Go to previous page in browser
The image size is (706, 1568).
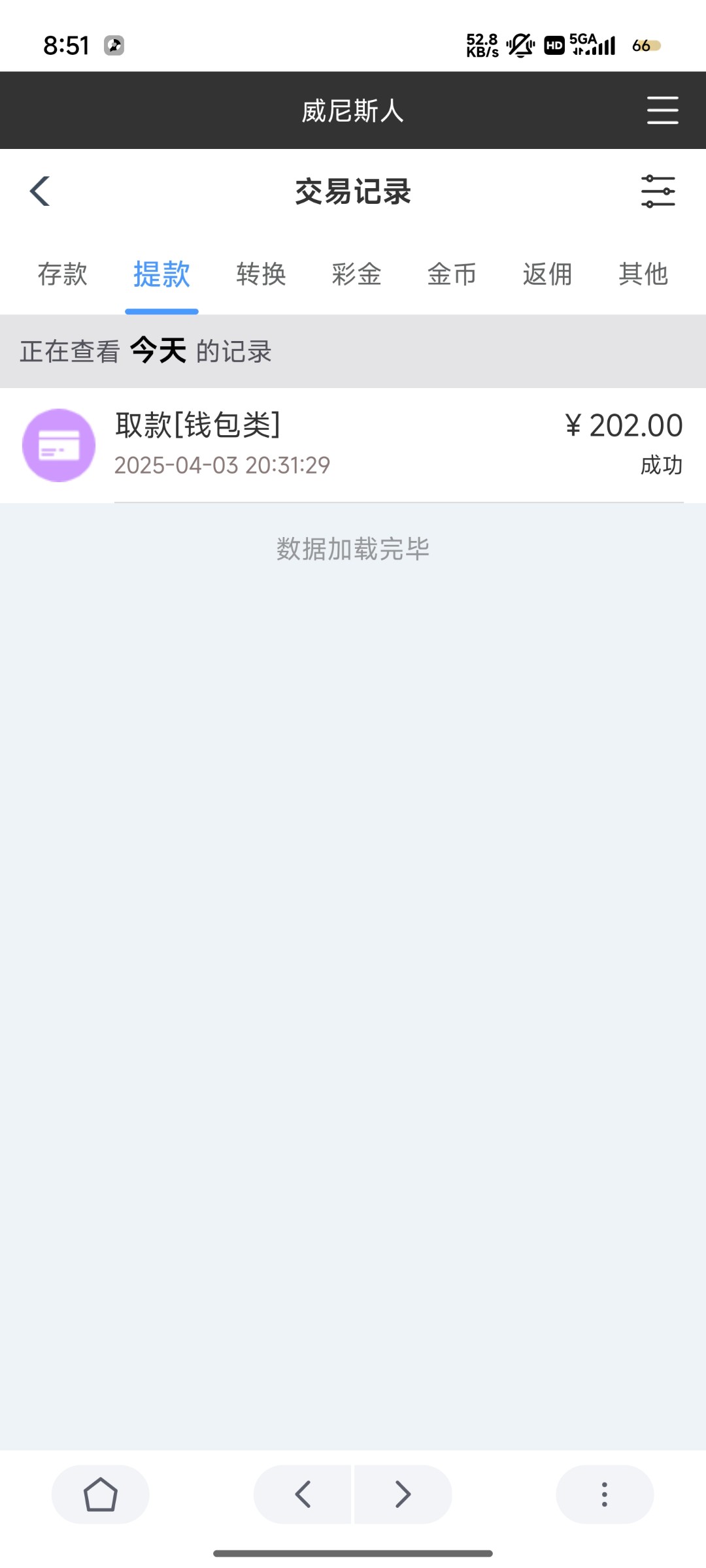[x=302, y=1494]
